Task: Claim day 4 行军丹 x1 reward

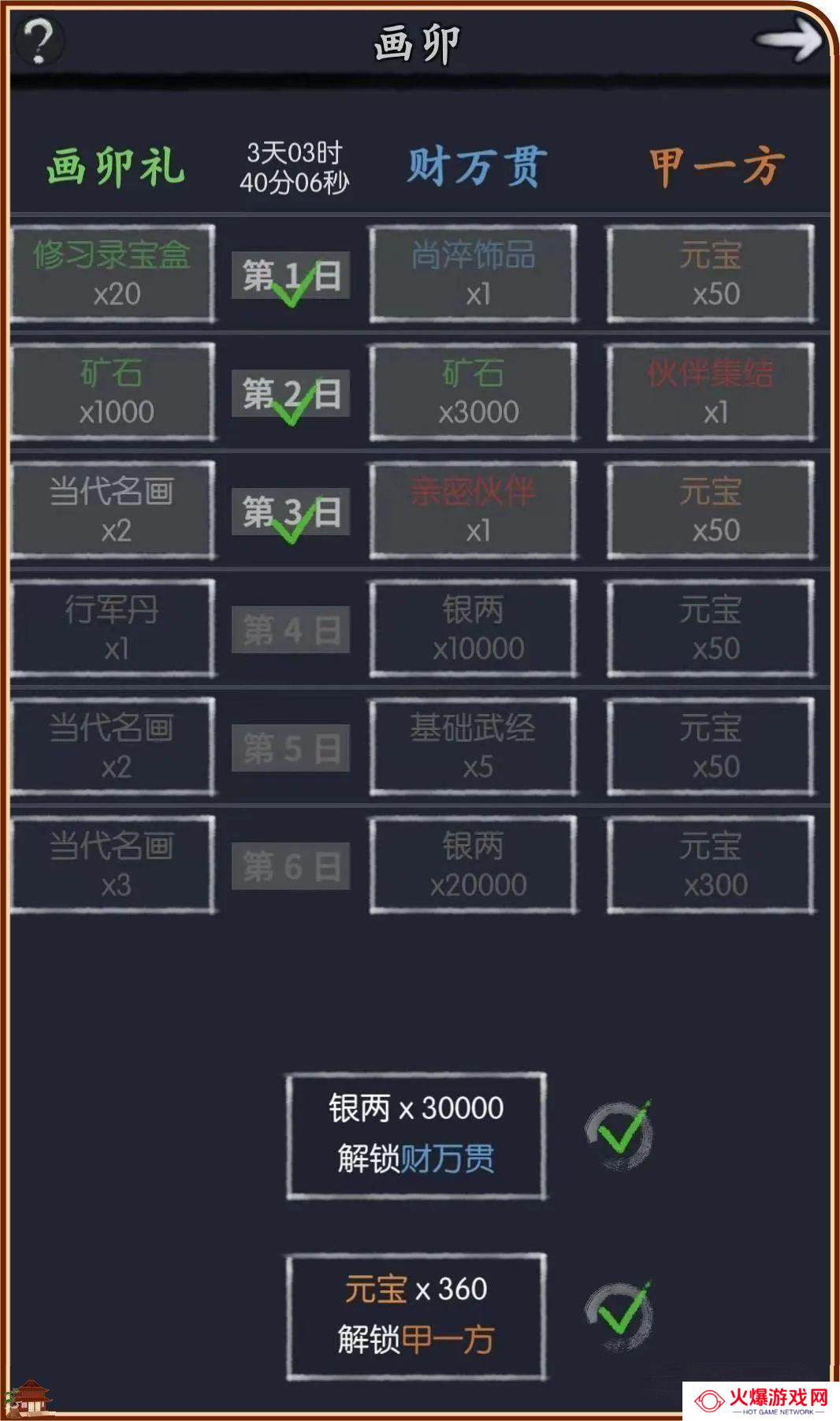Action: tap(113, 628)
